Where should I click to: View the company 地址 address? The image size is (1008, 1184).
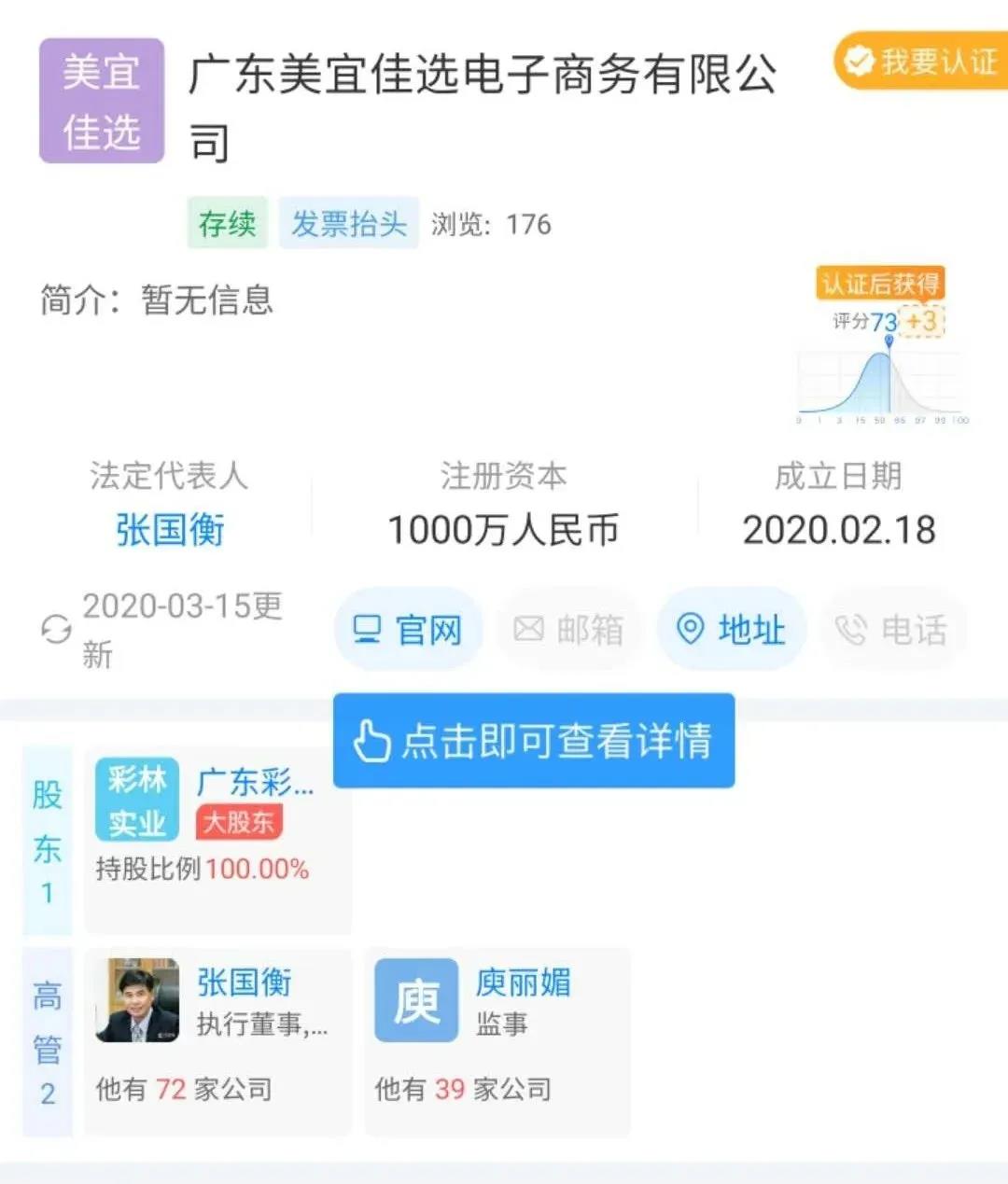(732, 630)
